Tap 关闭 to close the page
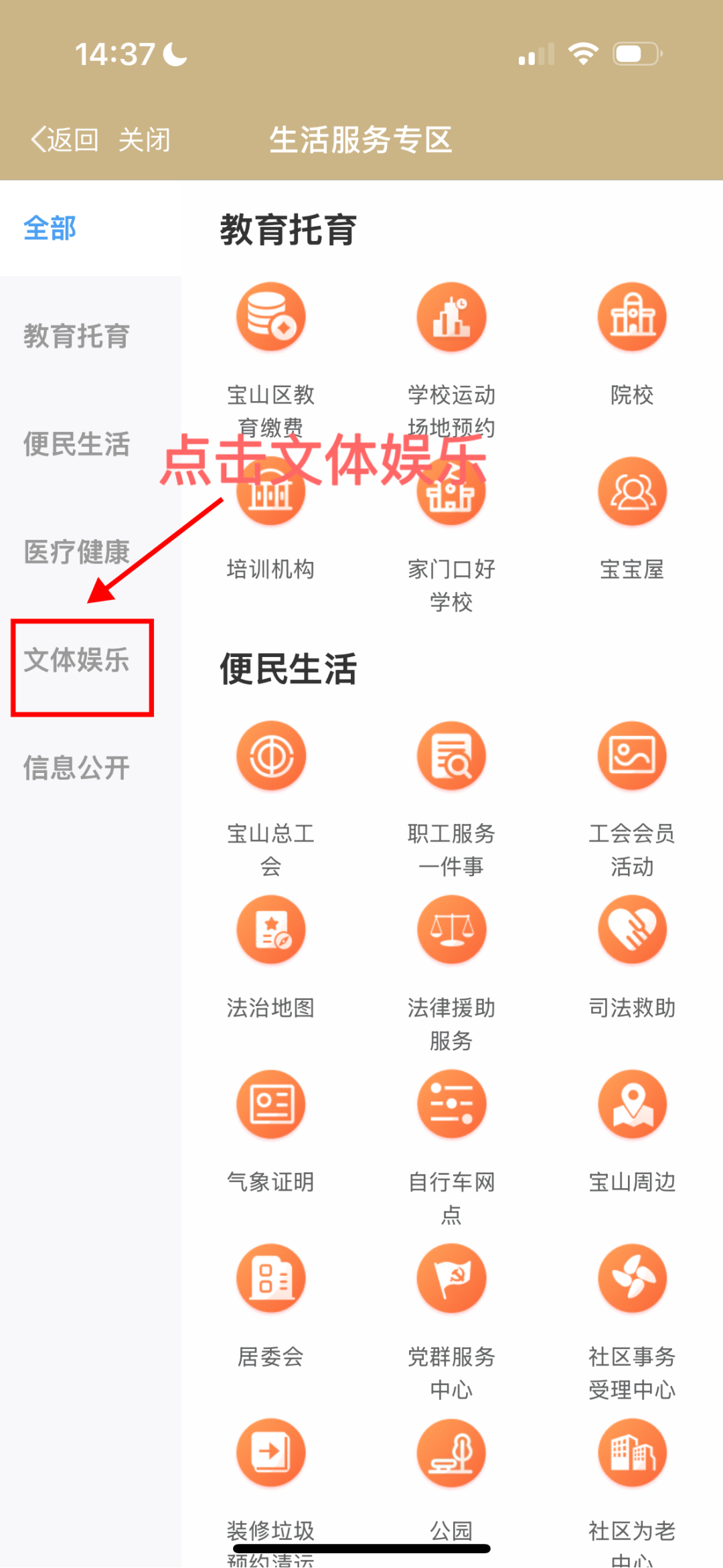Viewport: 723px width, 1568px height. point(145,140)
